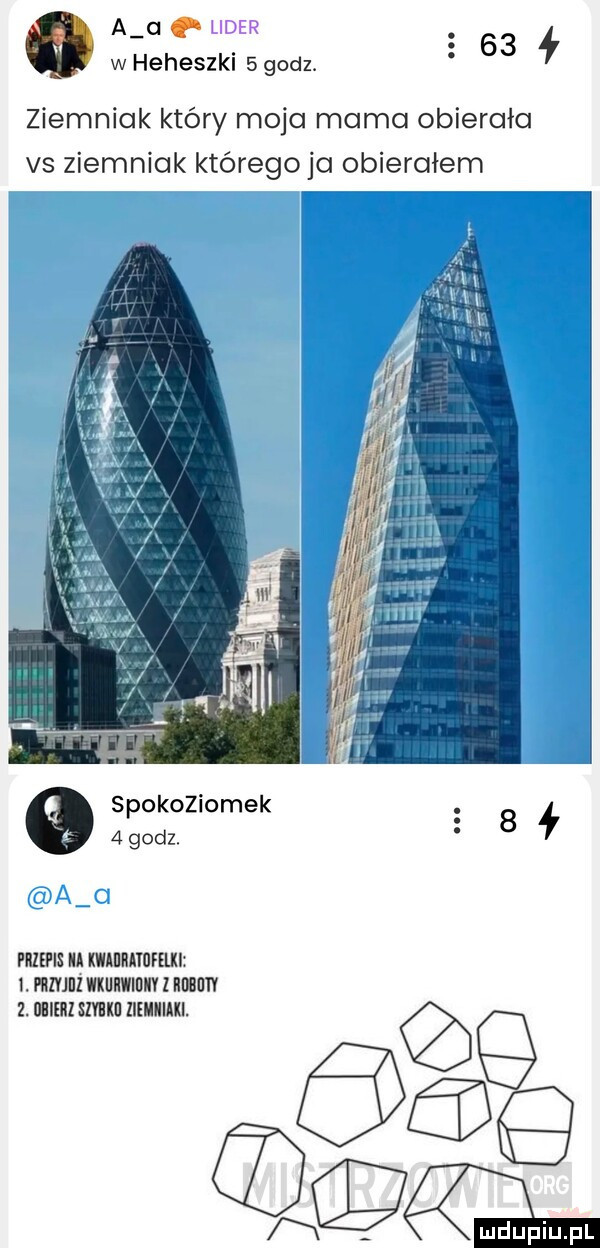Open the skyscrapers post image
Image resolution: width=600 pixels, height=1248 pixels.
click(300, 477)
